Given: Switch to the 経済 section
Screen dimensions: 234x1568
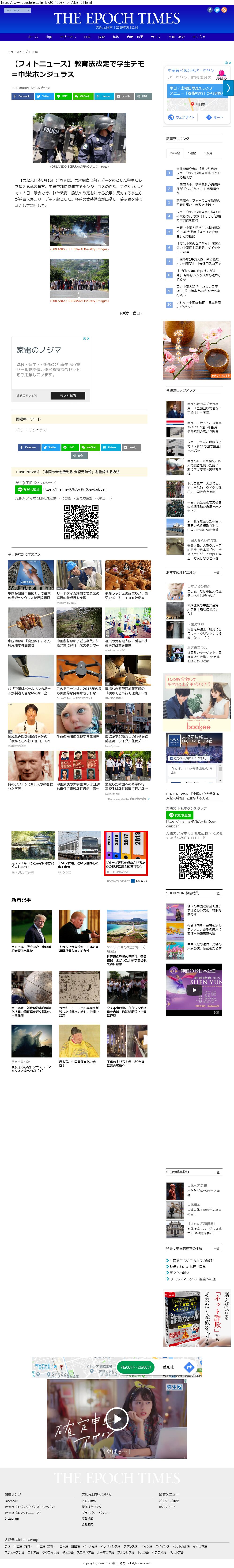Looking at the screenshot, I should 116,37.
